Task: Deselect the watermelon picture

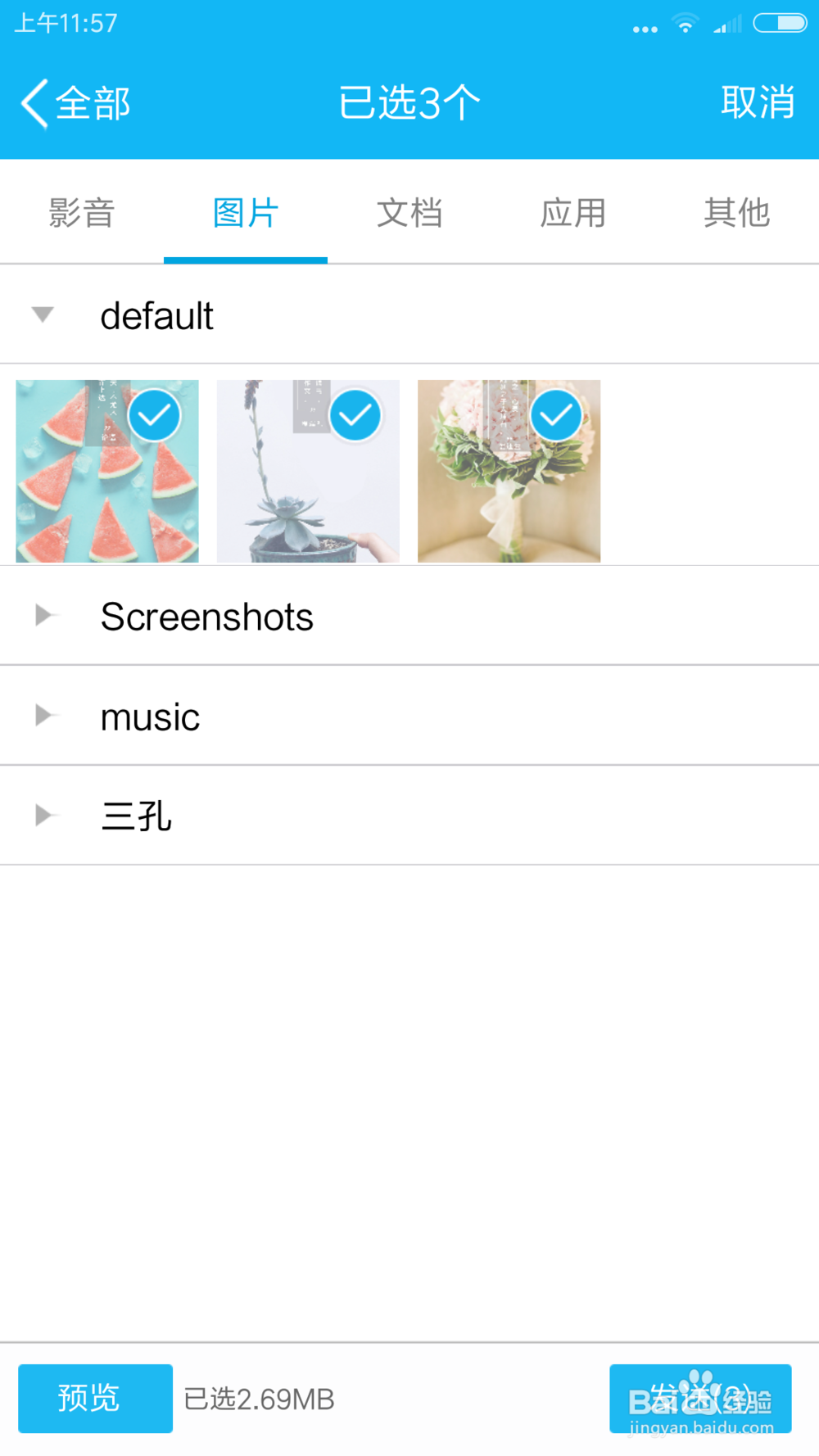Action: coord(154,416)
